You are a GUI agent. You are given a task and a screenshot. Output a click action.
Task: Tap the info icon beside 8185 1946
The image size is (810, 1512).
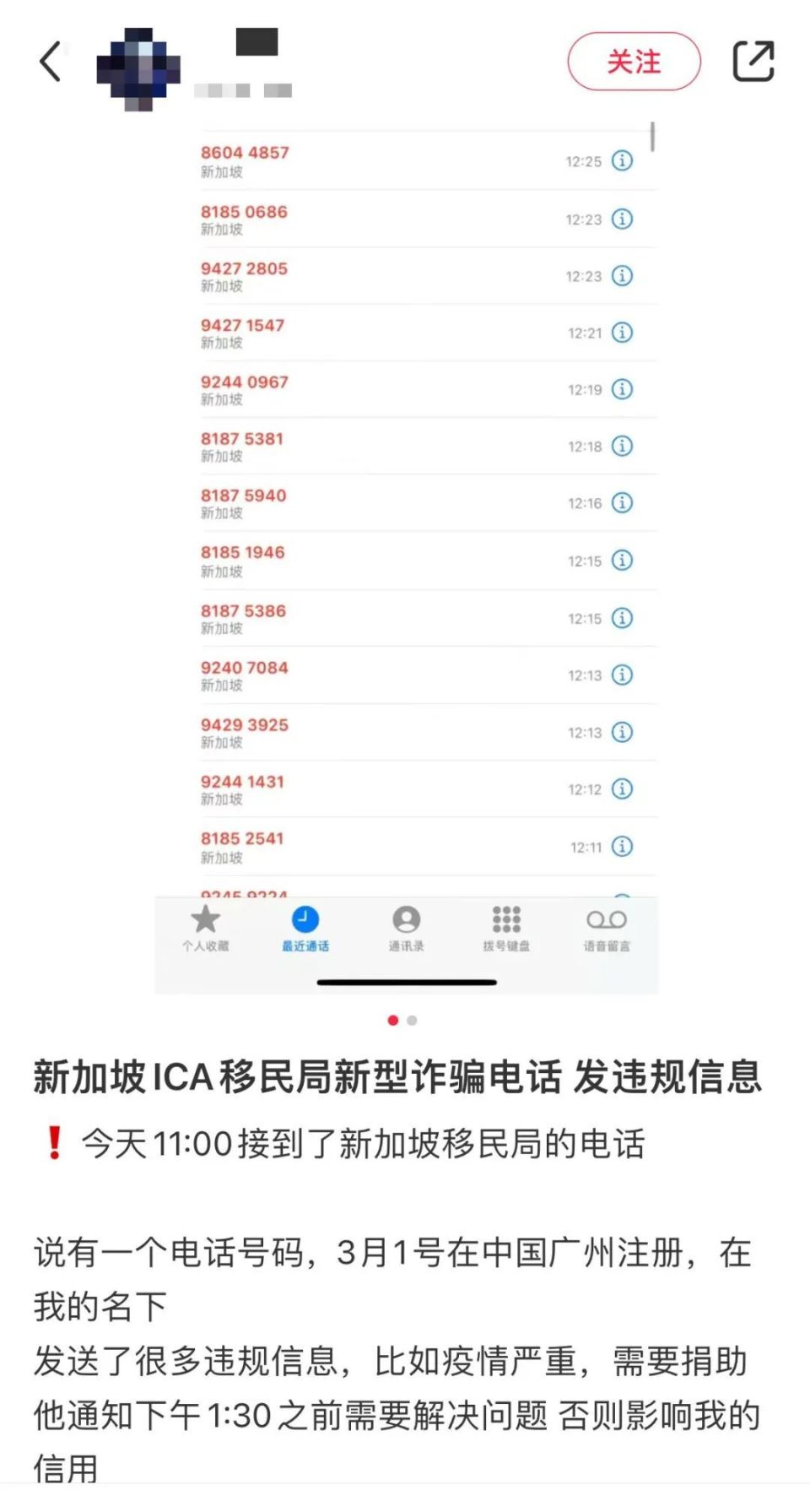tap(622, 561)
